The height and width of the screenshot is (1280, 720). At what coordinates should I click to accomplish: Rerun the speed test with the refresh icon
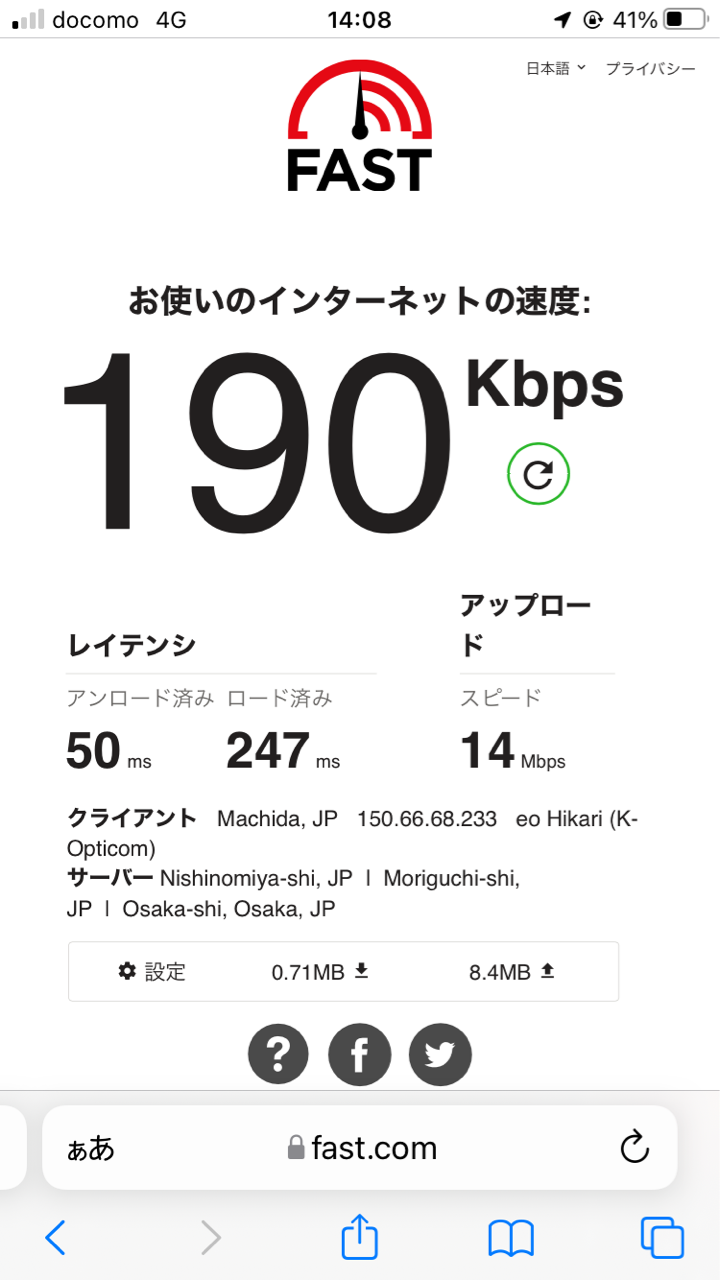pos(538,474)
